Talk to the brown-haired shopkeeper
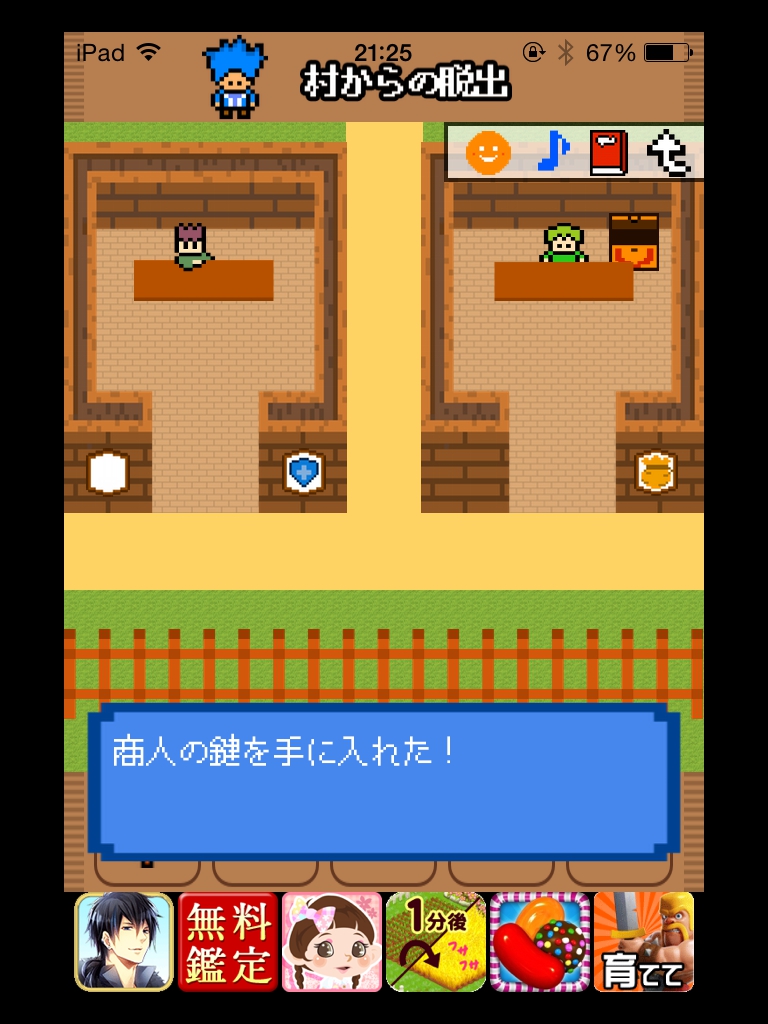 coord(190,246)
